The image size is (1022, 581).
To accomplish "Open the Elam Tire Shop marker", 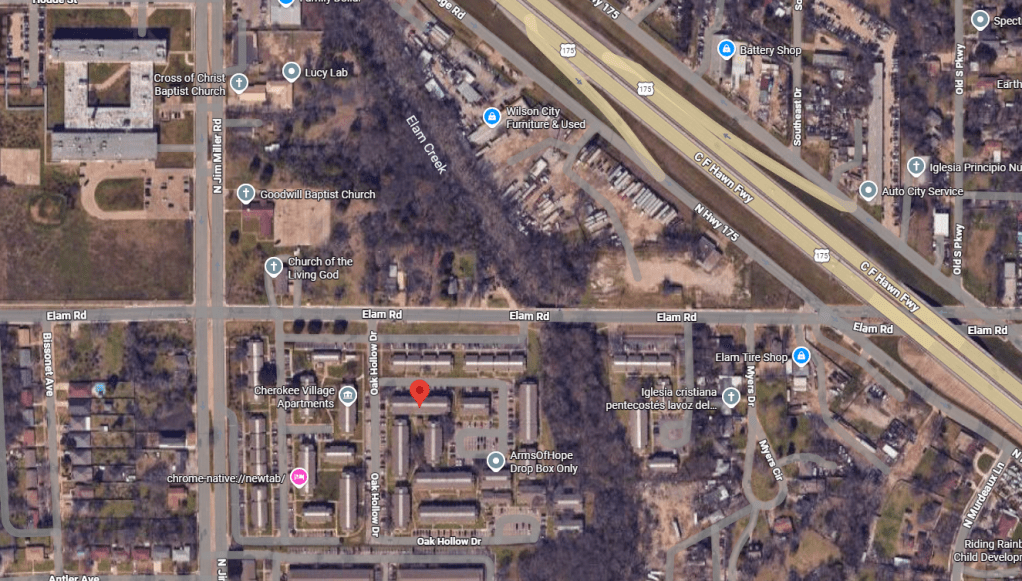I will click(800, 356).
